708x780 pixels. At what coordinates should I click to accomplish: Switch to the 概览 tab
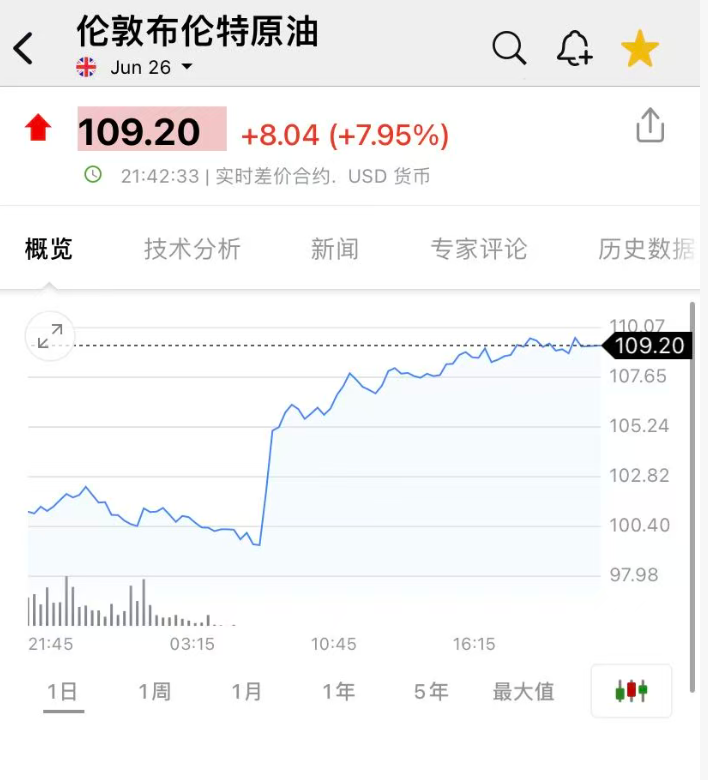pos(49,249)
